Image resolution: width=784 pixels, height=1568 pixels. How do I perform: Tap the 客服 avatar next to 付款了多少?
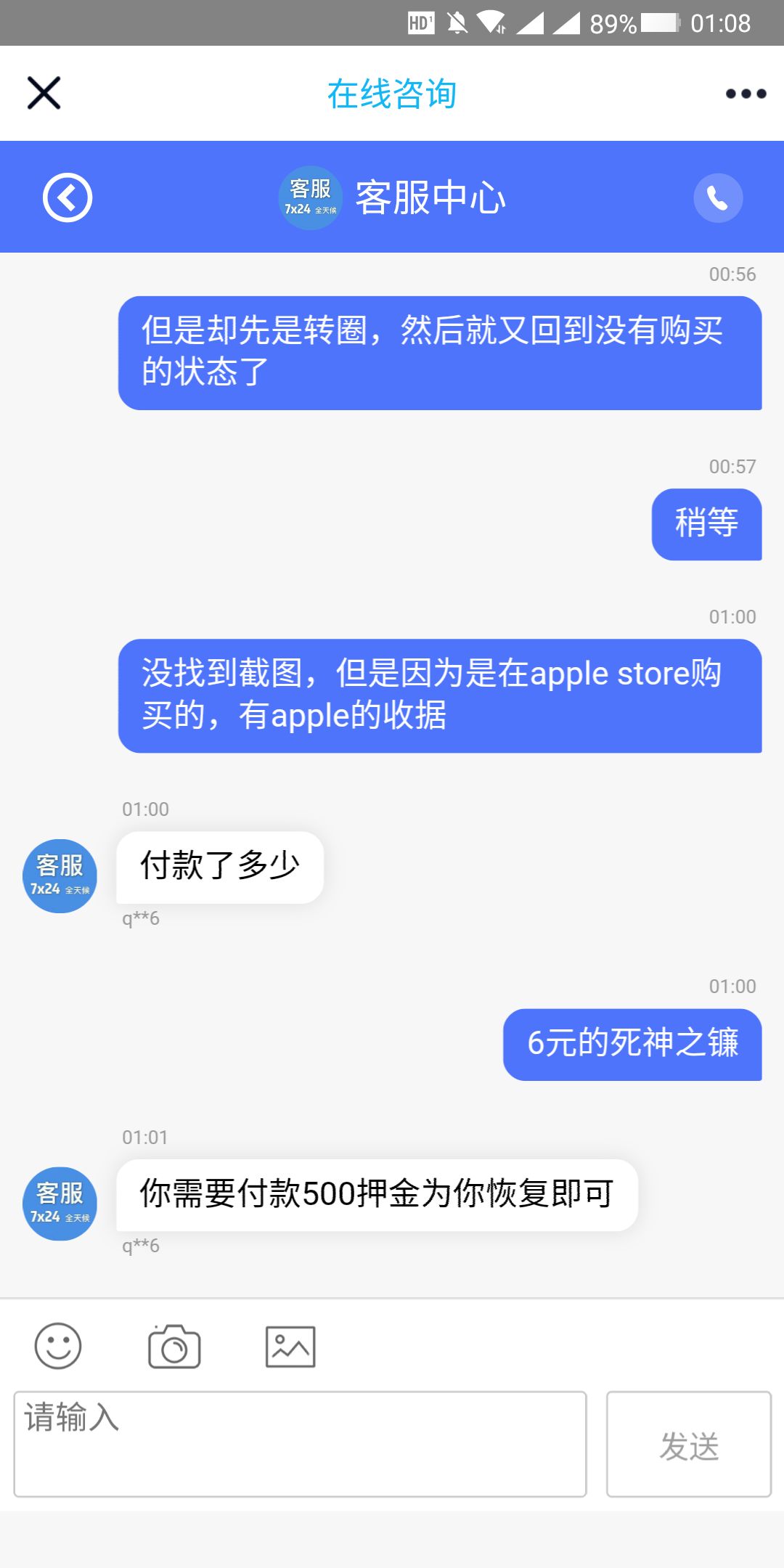pyautogui.click(x=59, y=875)
